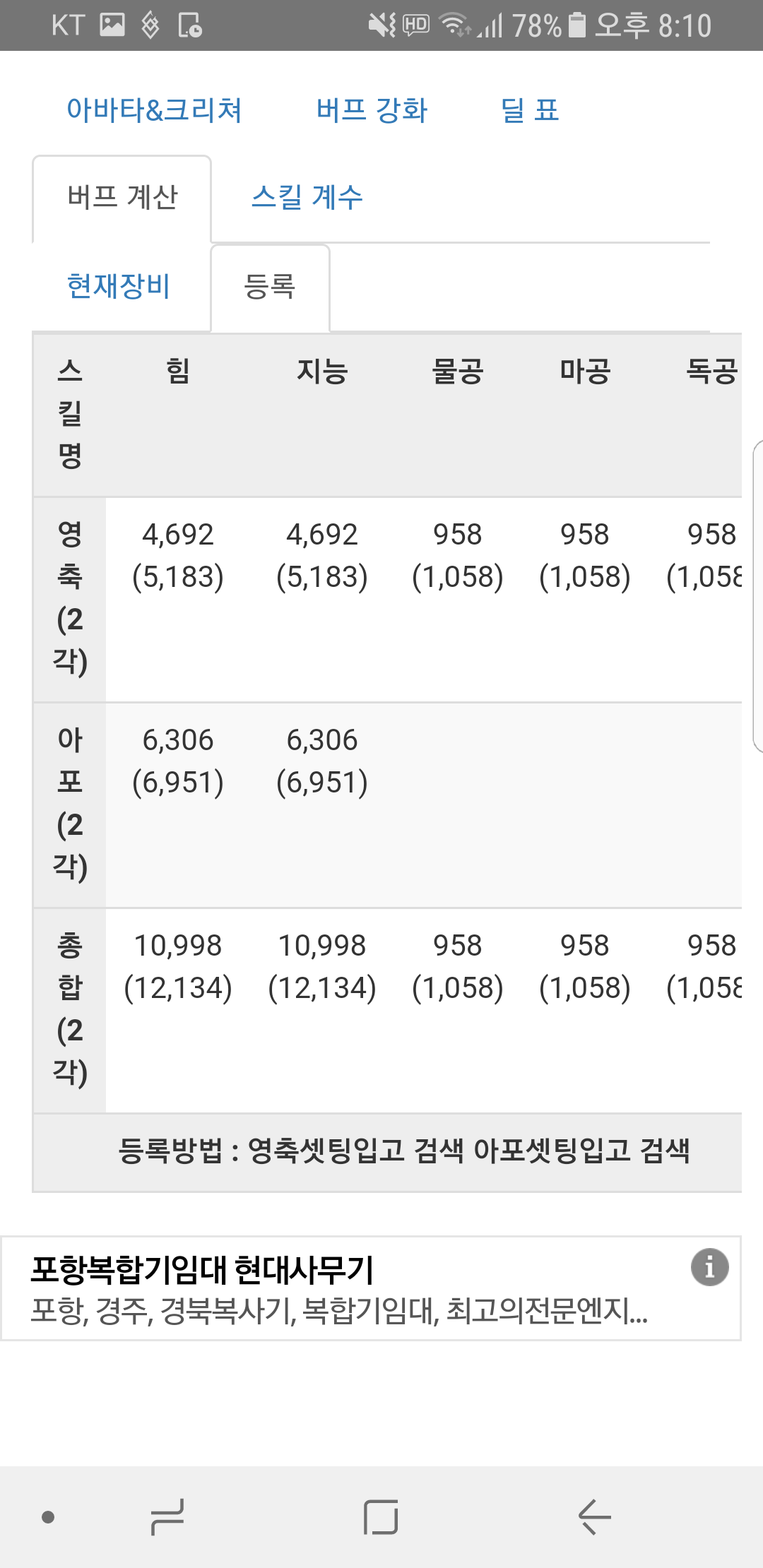Select the 등록 sub-tab

tap(270, 287)
